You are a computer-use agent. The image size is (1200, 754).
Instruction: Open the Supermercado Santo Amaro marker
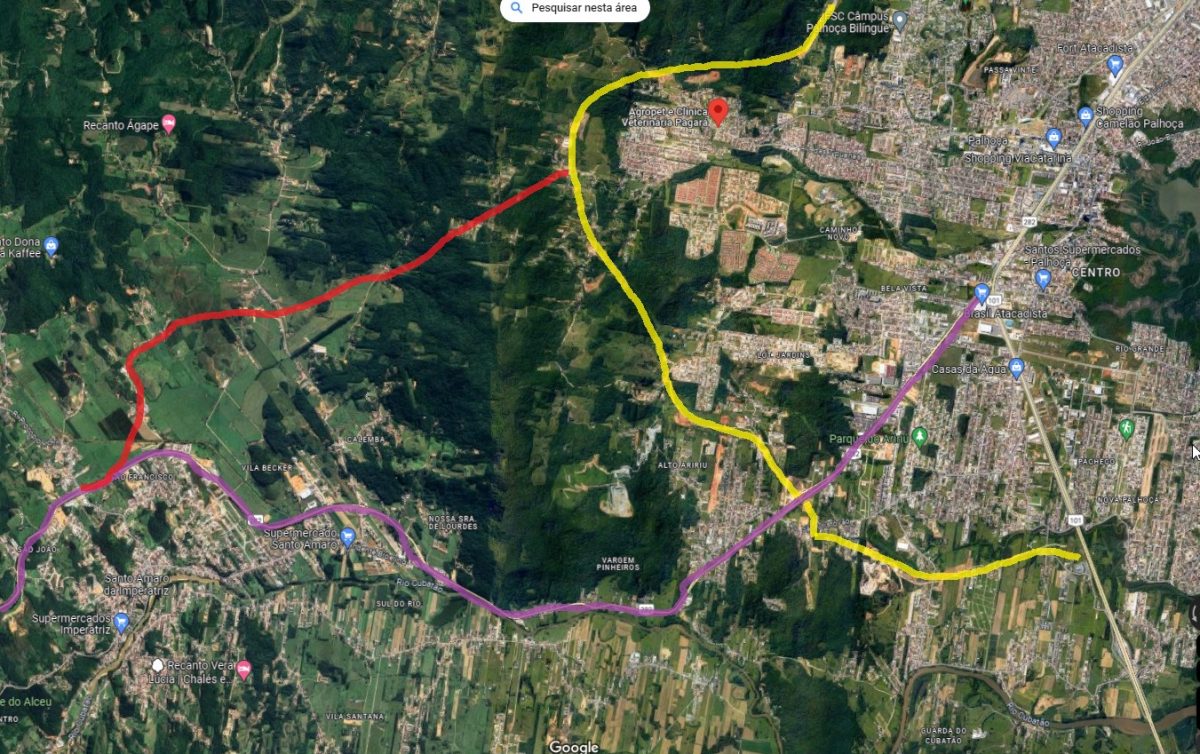point(347,537)
